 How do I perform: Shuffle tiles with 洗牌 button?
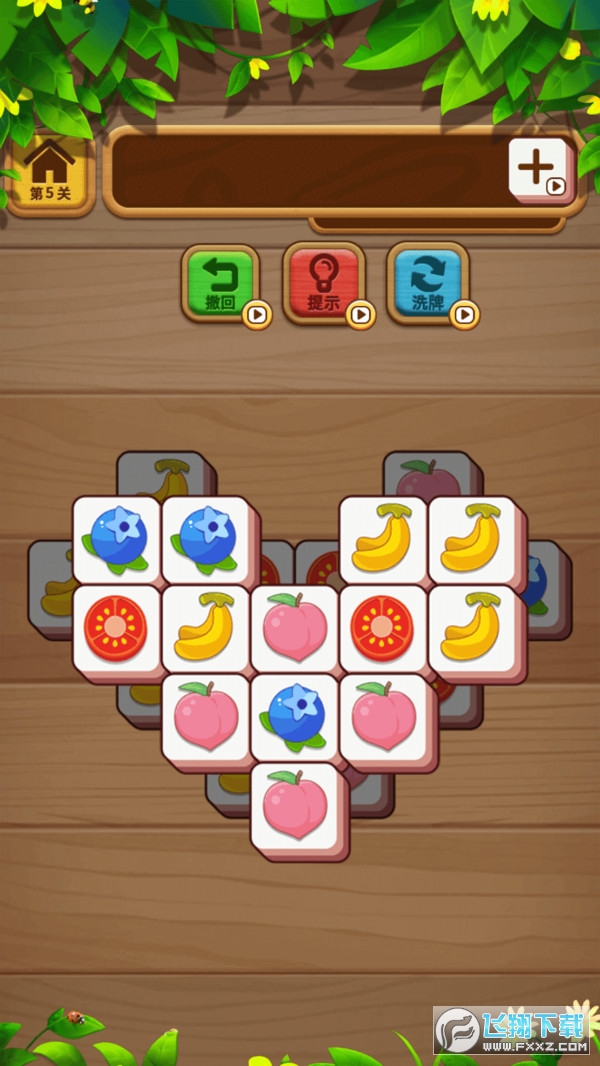pos(427,283)
